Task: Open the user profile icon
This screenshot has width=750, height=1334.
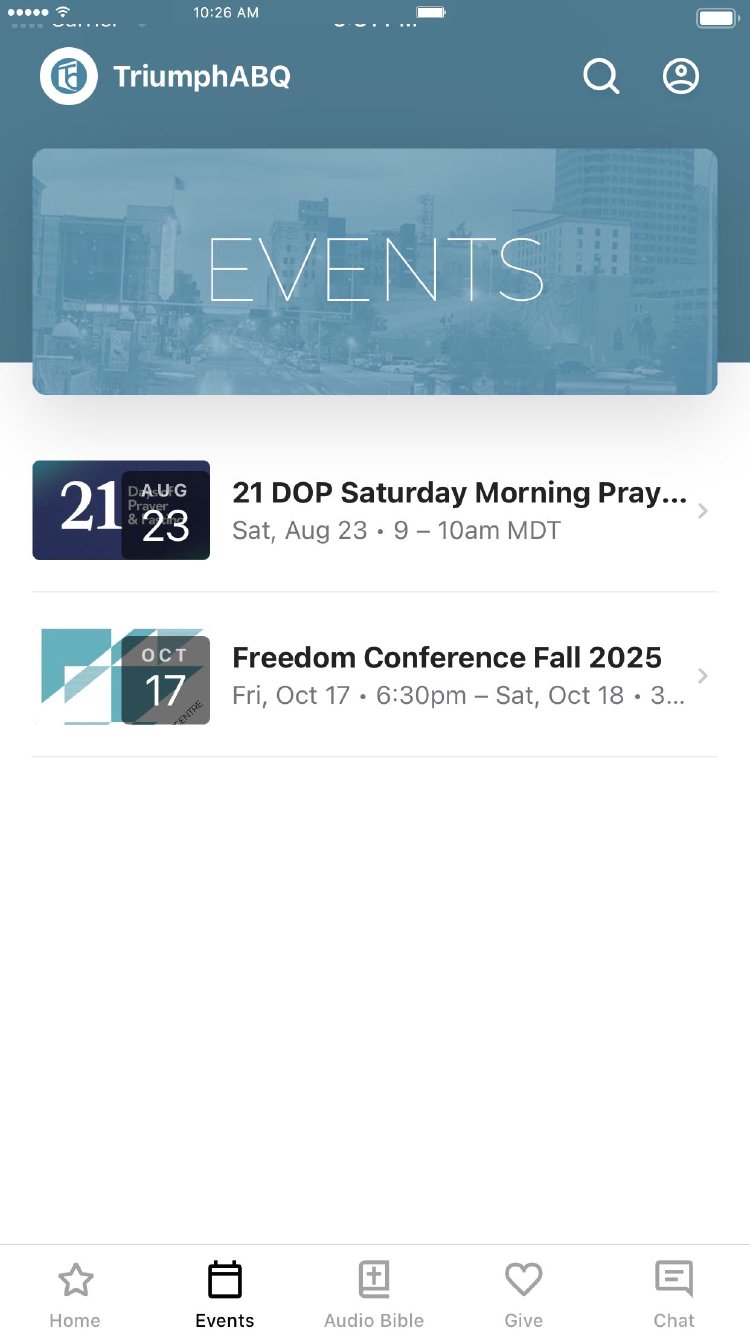Action: tap(681, 76)
